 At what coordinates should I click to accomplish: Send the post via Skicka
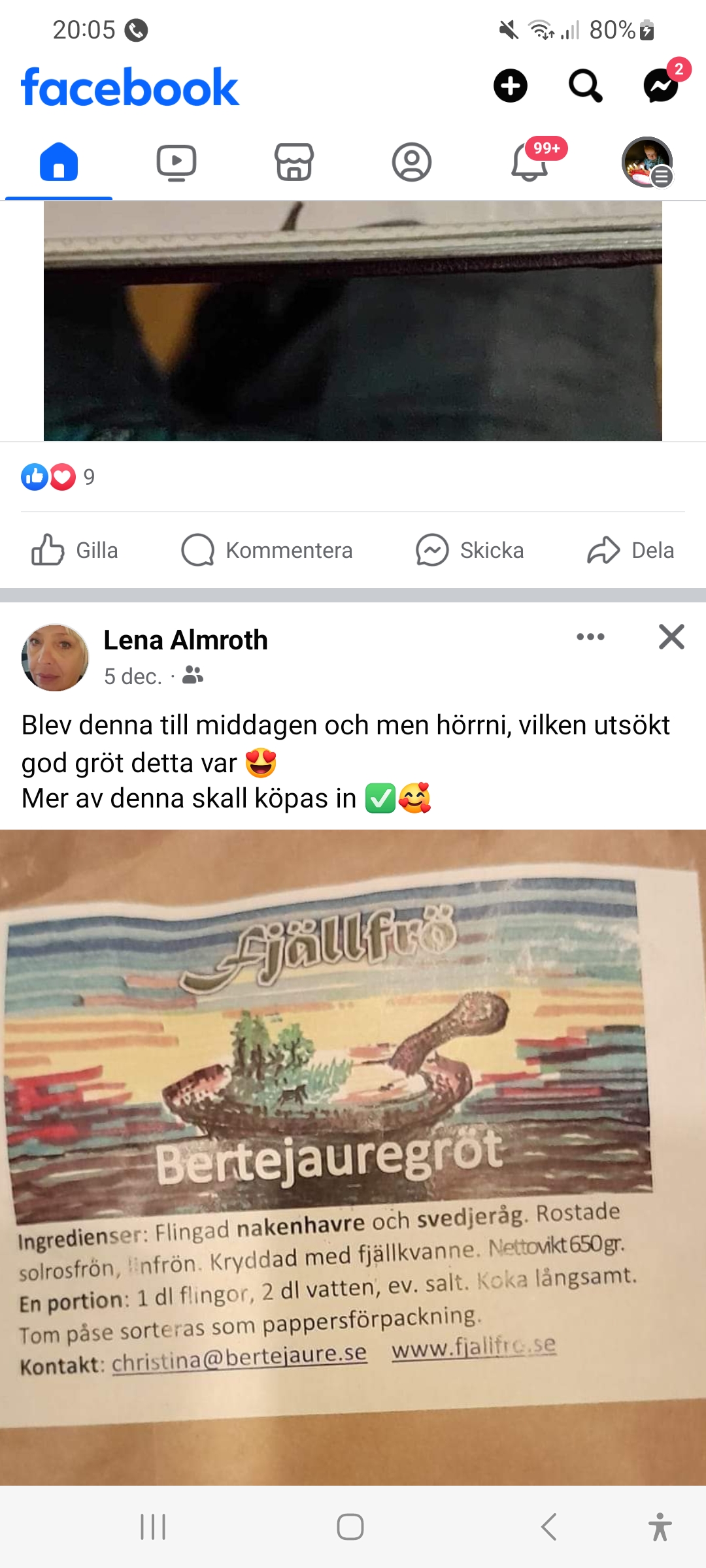470,550
